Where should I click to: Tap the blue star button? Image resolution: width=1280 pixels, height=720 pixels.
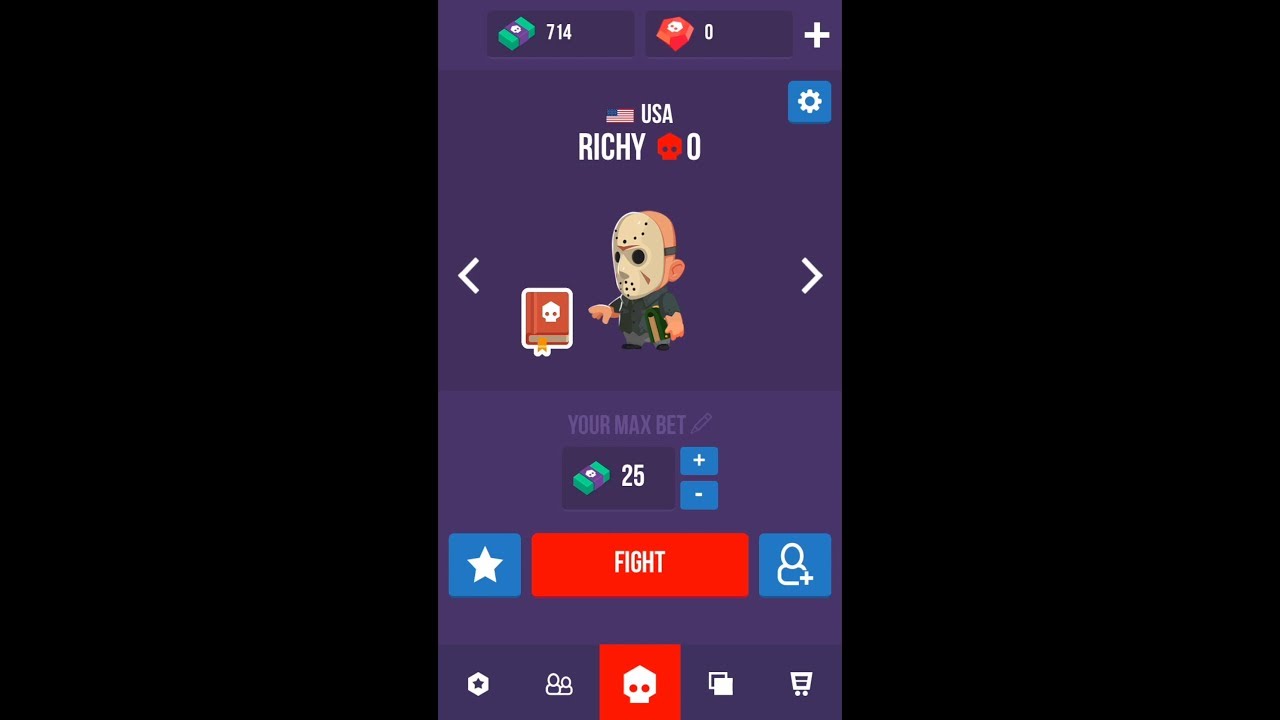click(x=485, y=564)
